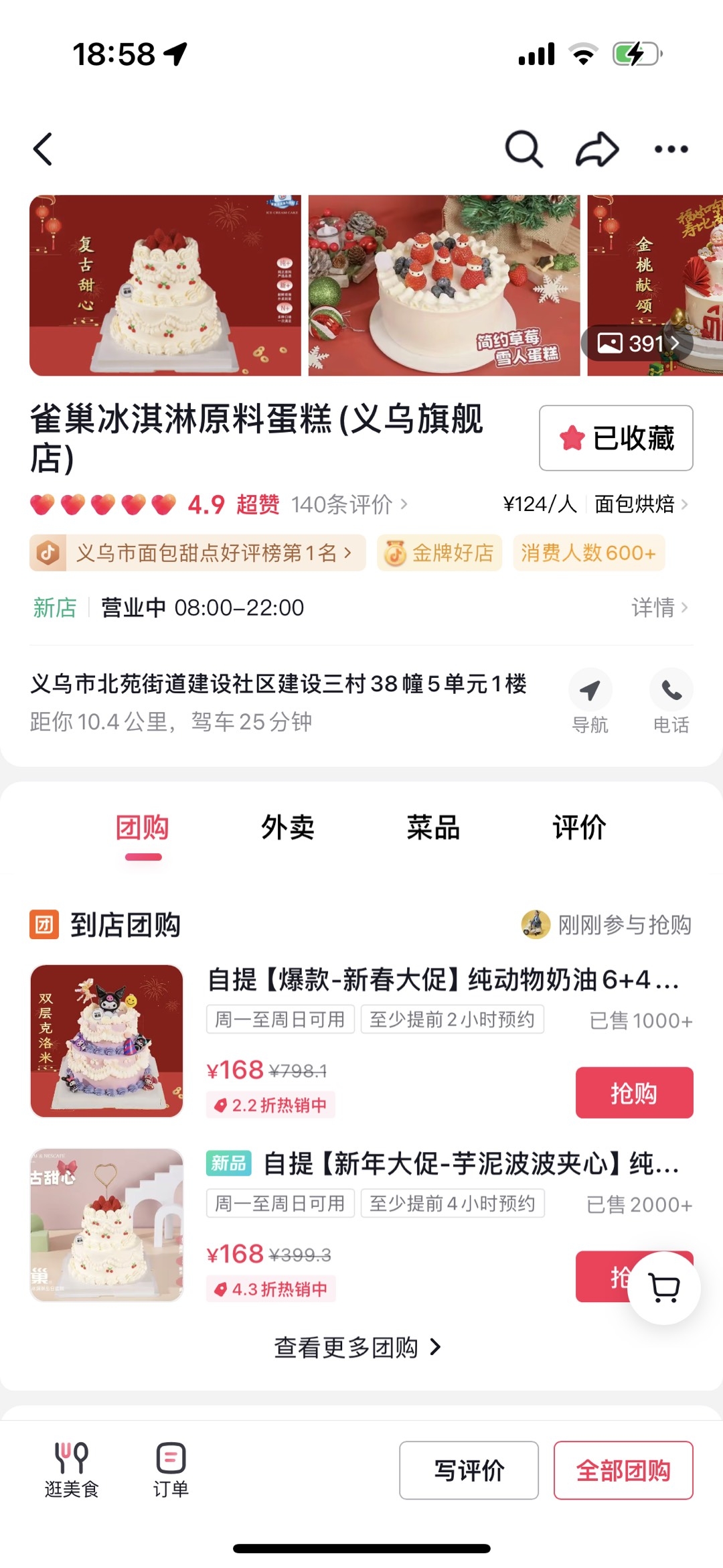723x1568 pixels.
Task: View all 391 shop photos
Action: pos(639,344)
